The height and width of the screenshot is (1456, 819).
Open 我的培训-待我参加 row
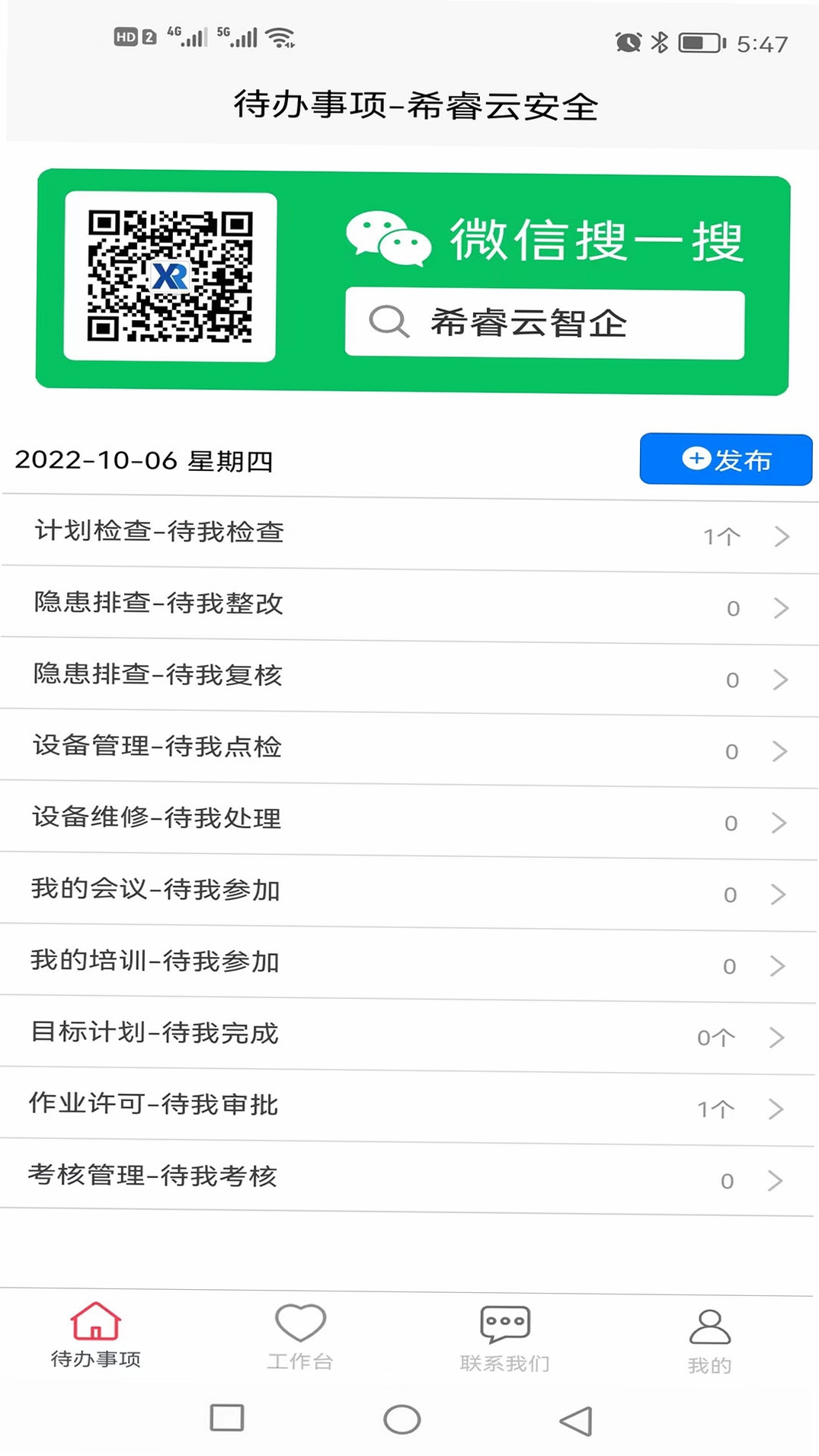tap(409, 963)
